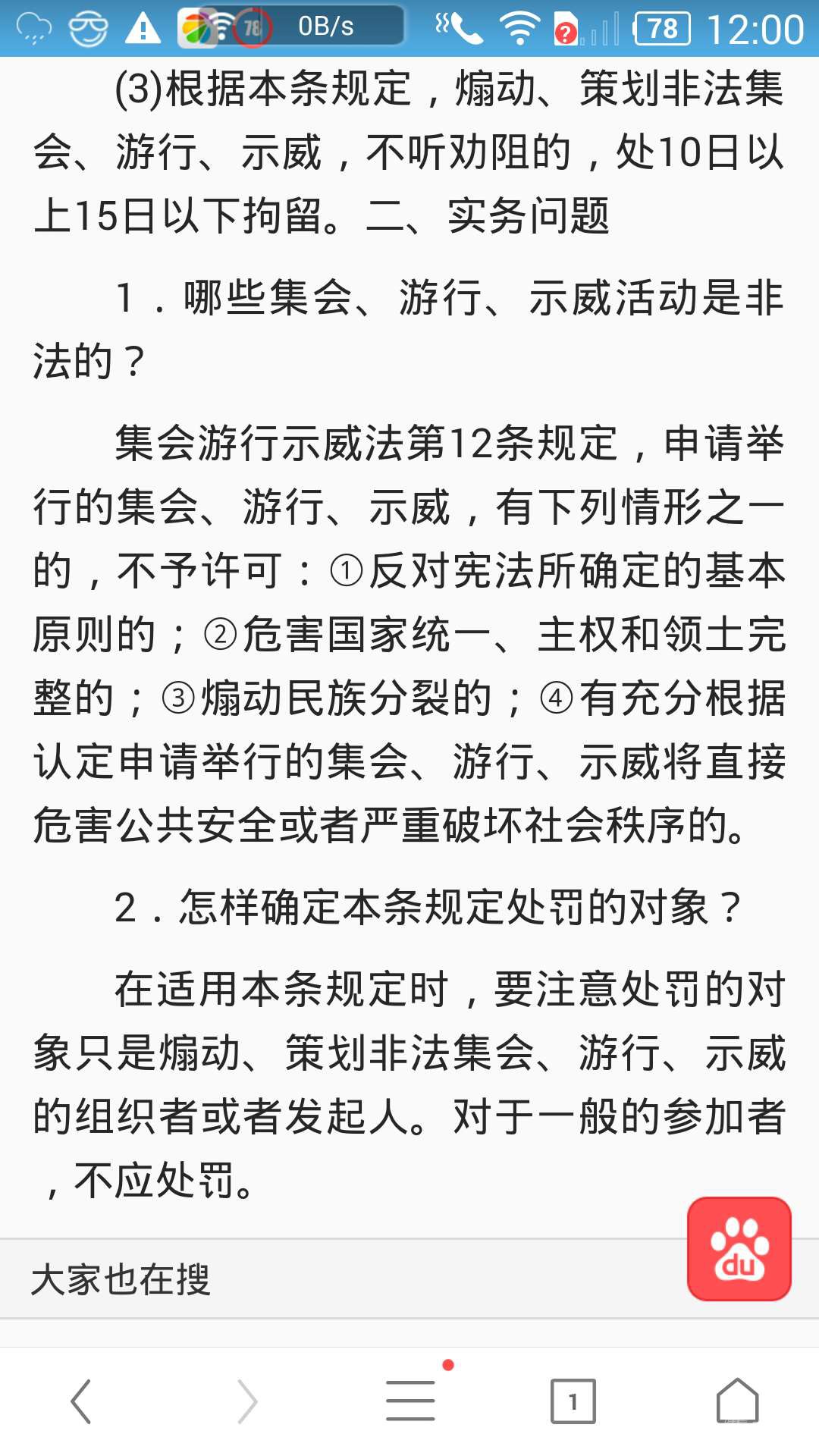Go to the browser home page
819x1456 pixels.
(x=737, y=1401)
